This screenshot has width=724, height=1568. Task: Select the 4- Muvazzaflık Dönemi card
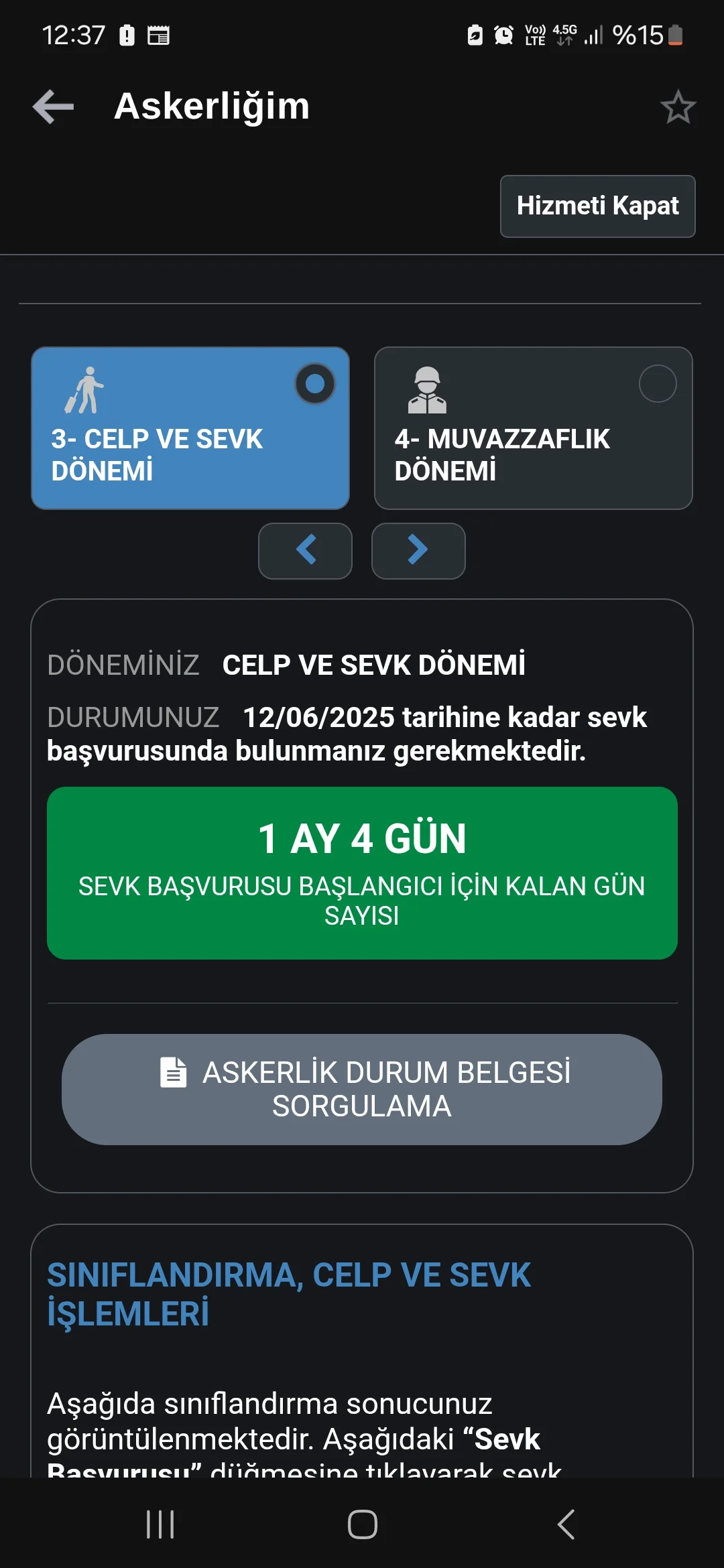pos(533,428)
